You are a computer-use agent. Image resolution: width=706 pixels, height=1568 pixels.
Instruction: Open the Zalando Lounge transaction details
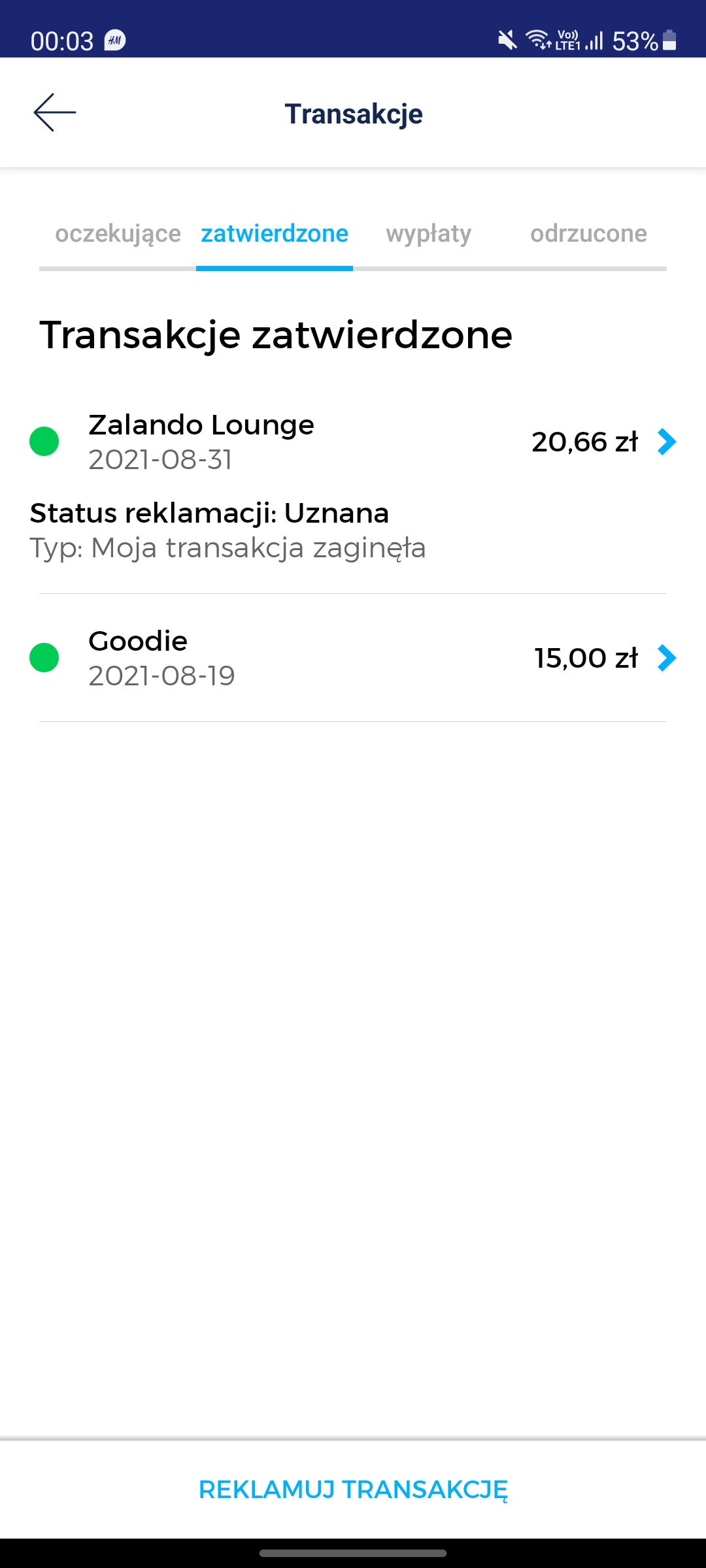click(x=353, y=442)
